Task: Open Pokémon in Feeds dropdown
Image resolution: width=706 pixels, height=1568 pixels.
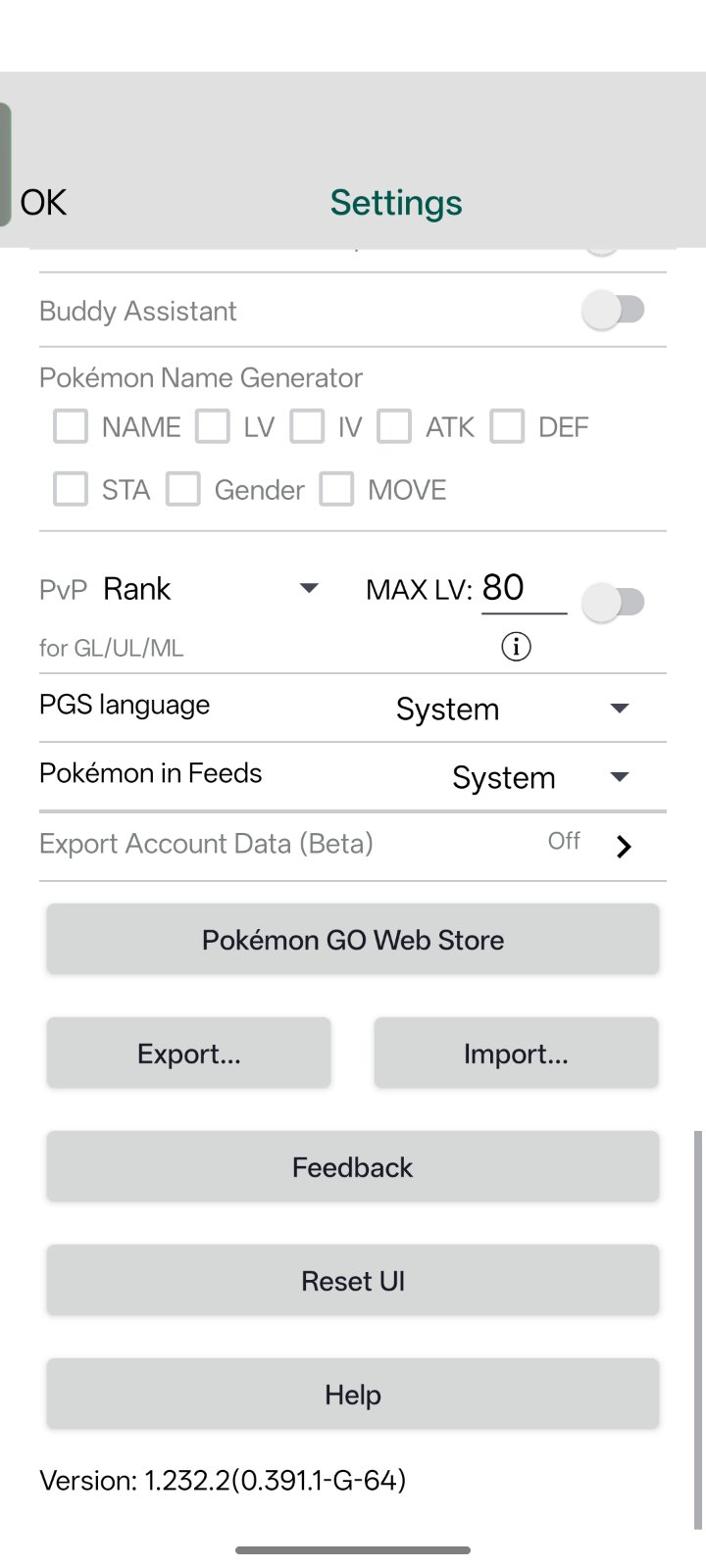Action: tap(539, 777)
